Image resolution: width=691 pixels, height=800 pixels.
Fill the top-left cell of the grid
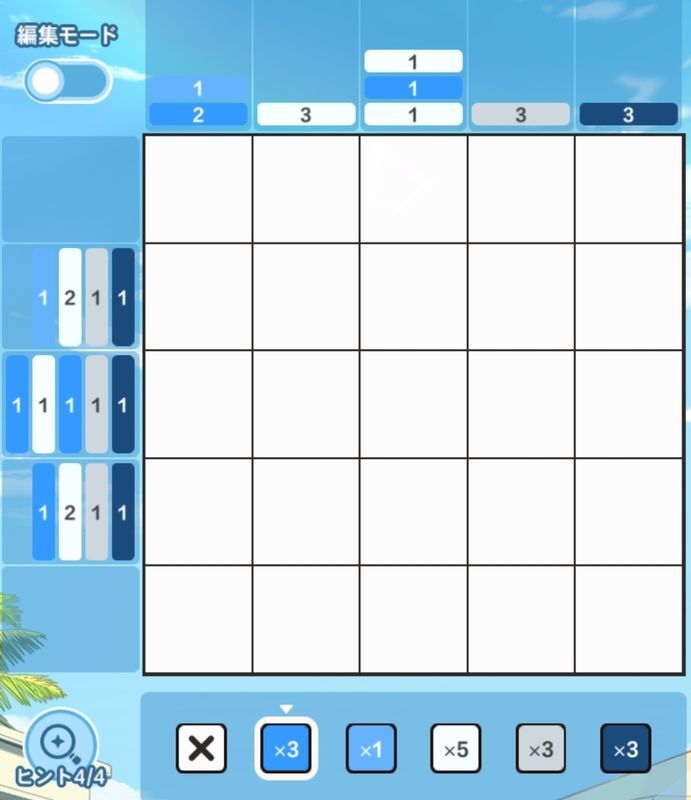[x=198, y=189]
